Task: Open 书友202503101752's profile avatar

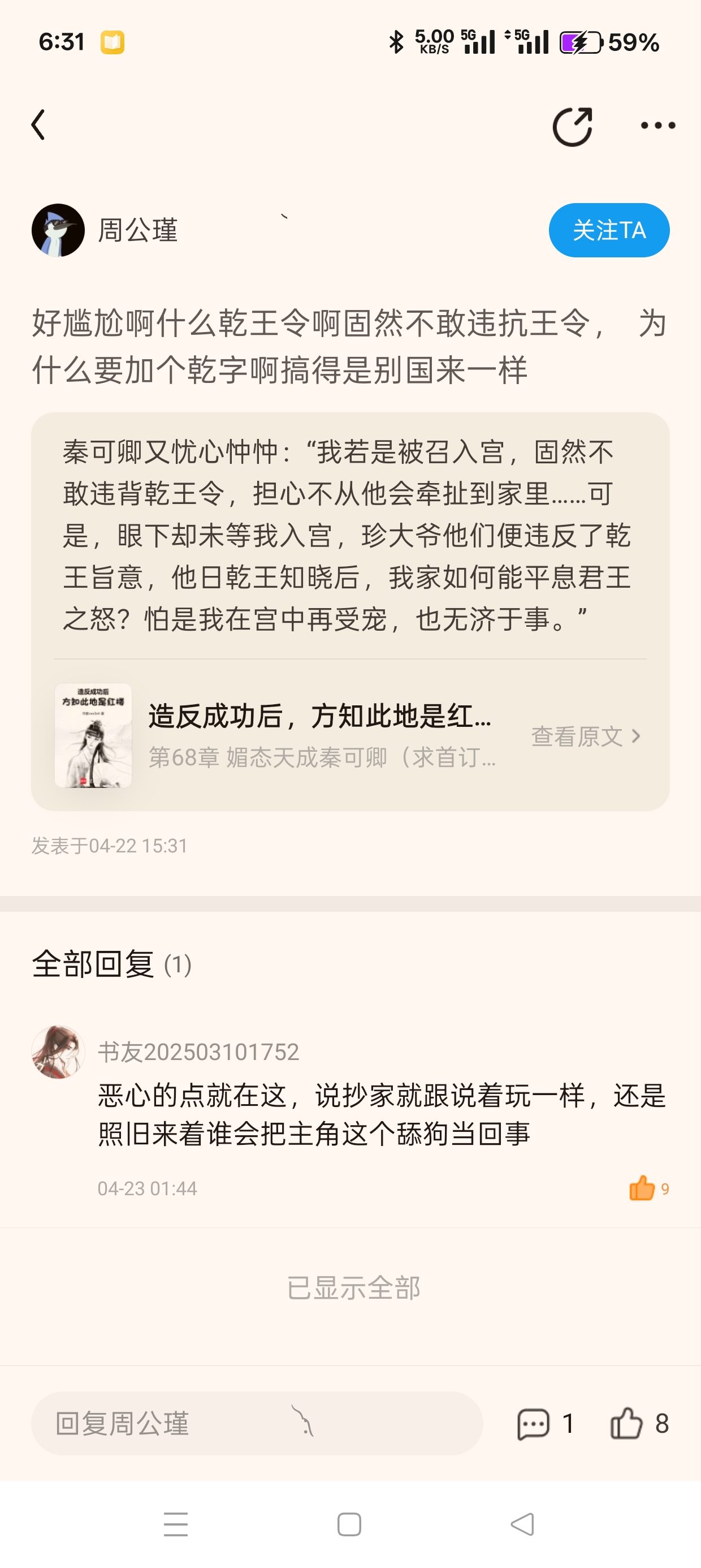Action: coord(58,1051)
